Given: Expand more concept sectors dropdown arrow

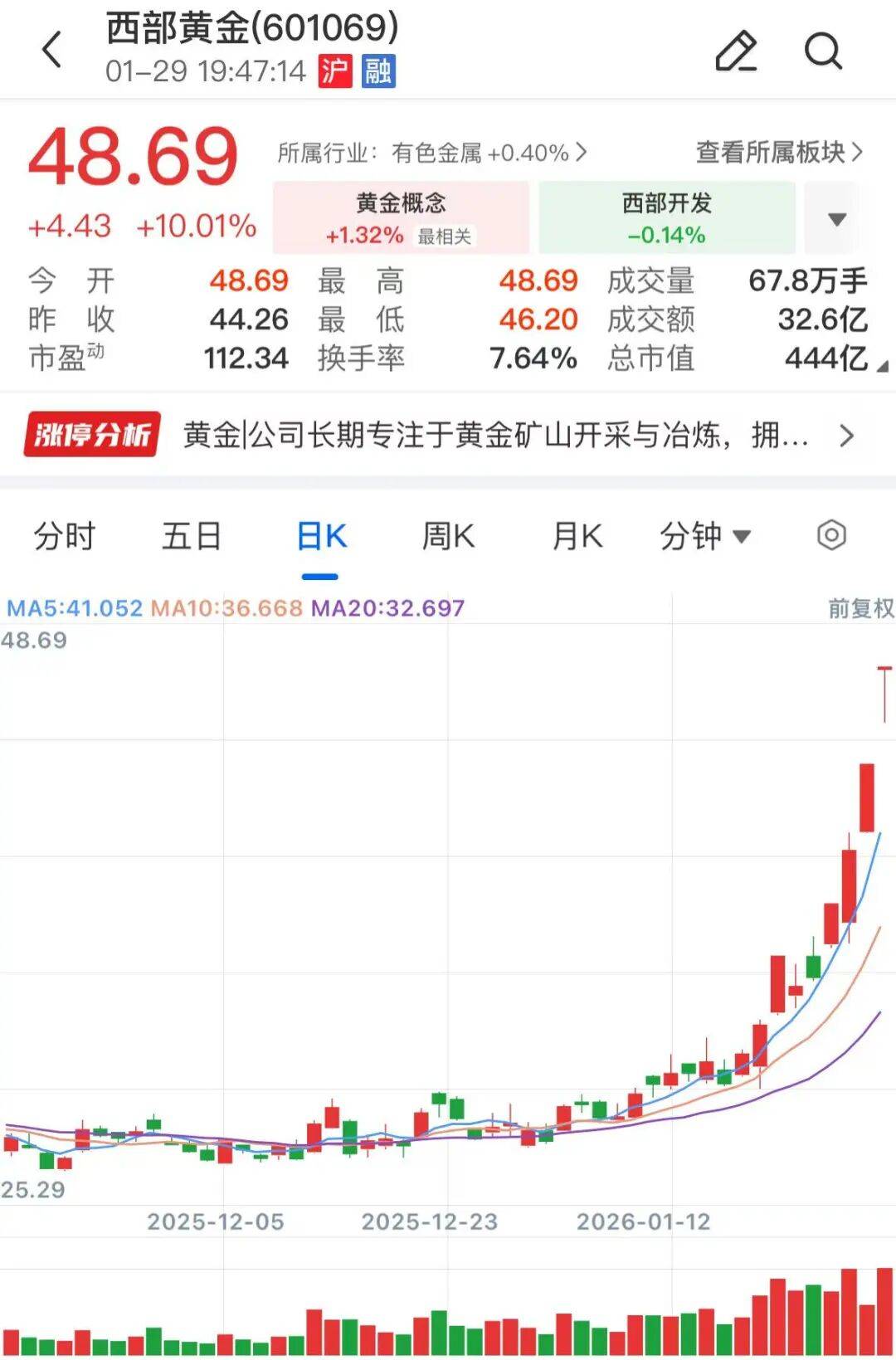Looking at the screenshot, I should click(x=837, y=219).
